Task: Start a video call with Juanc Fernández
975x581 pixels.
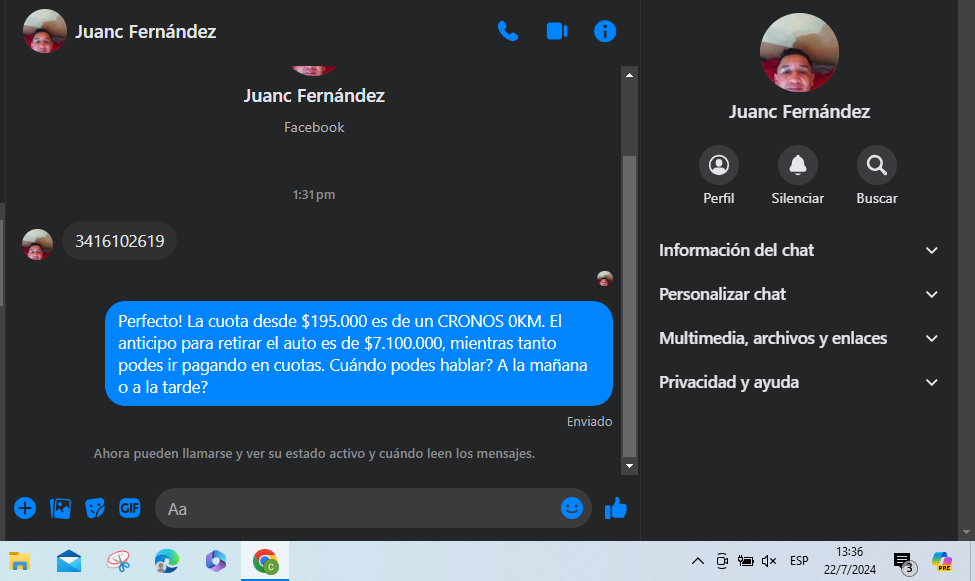Action: click(557, 31)
